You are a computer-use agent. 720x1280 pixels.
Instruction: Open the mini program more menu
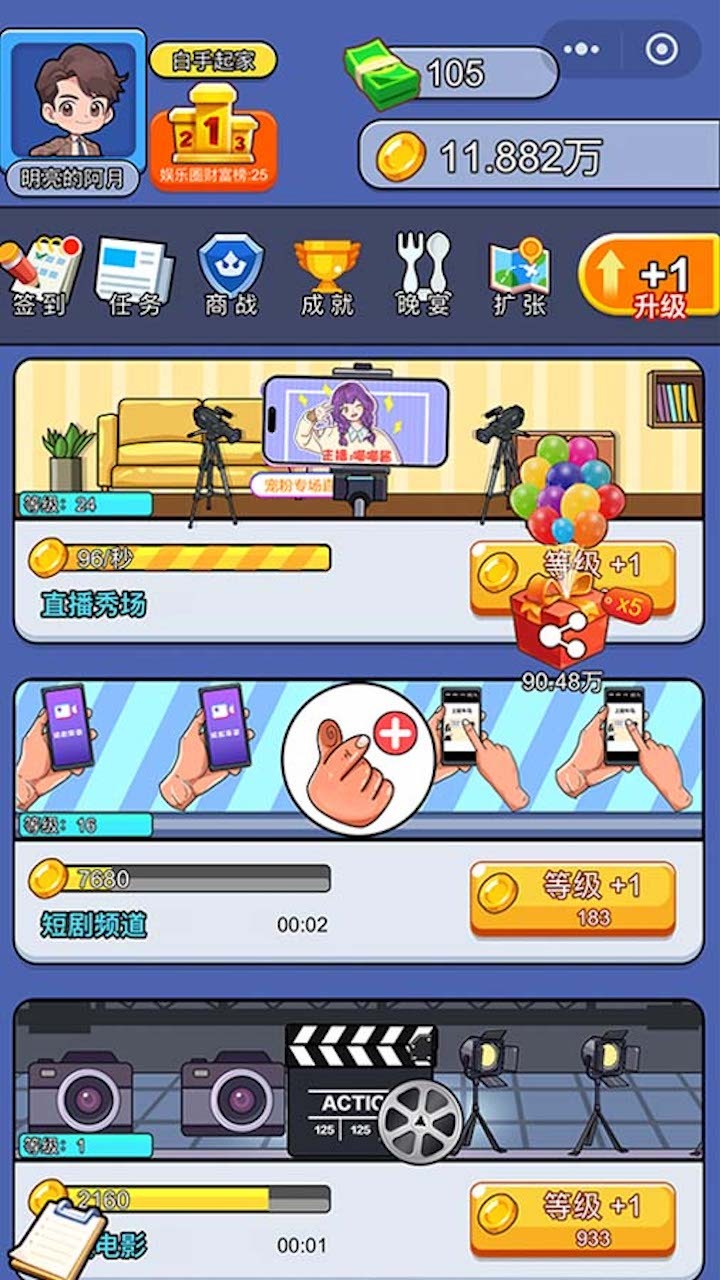click(581, 49)
